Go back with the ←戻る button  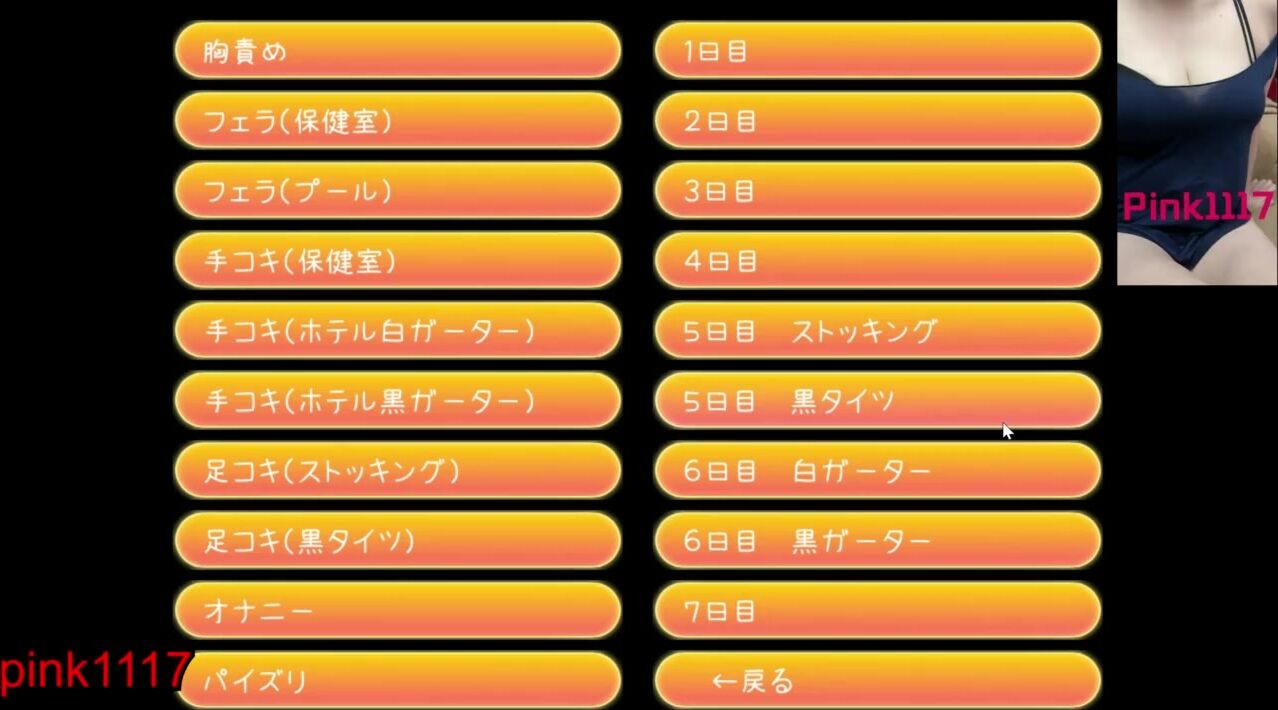click(x=877, y=681)
